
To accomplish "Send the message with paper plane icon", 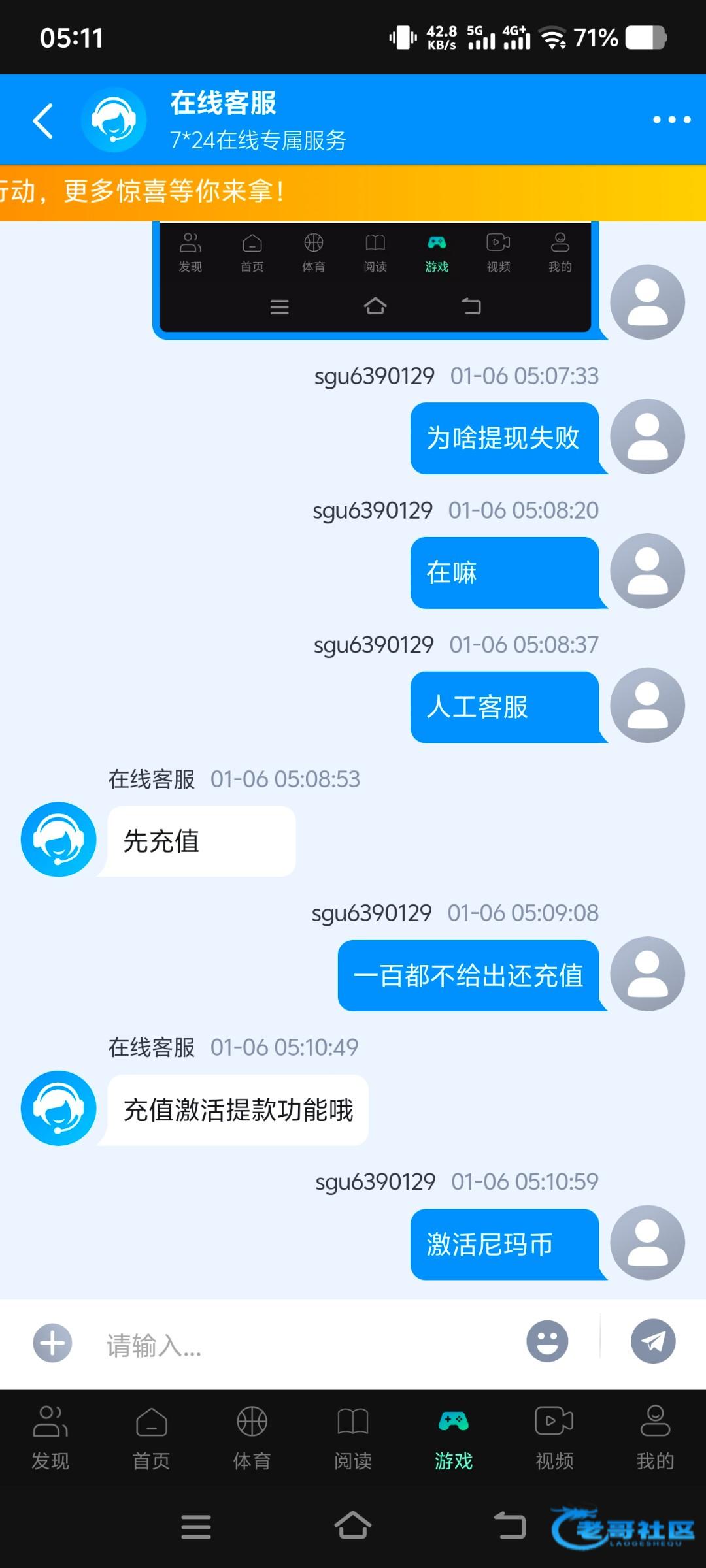I will tap(653, 1341).
